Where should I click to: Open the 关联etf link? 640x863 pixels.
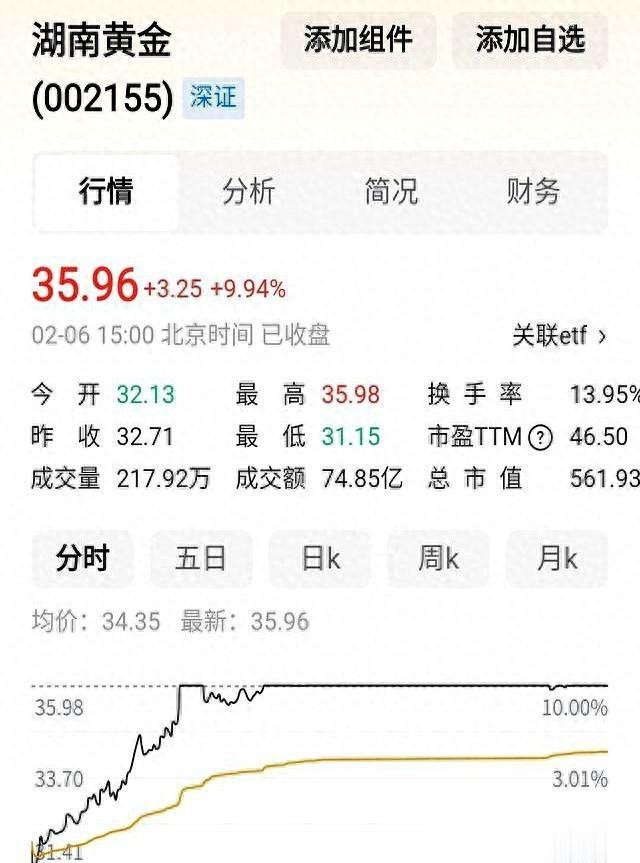click(x=559, y=336)
